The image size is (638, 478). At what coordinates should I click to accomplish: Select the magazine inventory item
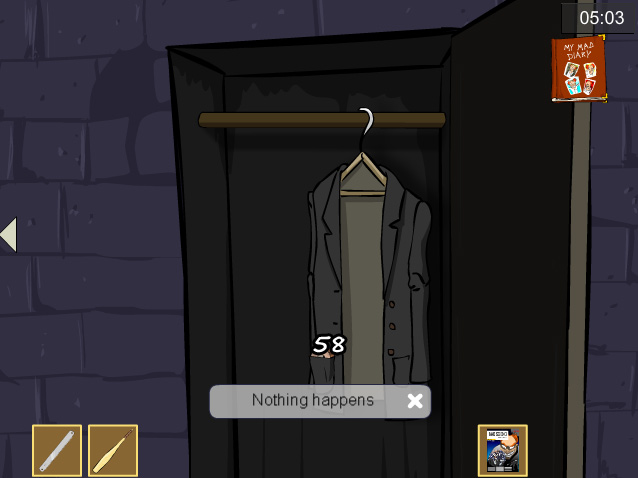pos(502,450)
